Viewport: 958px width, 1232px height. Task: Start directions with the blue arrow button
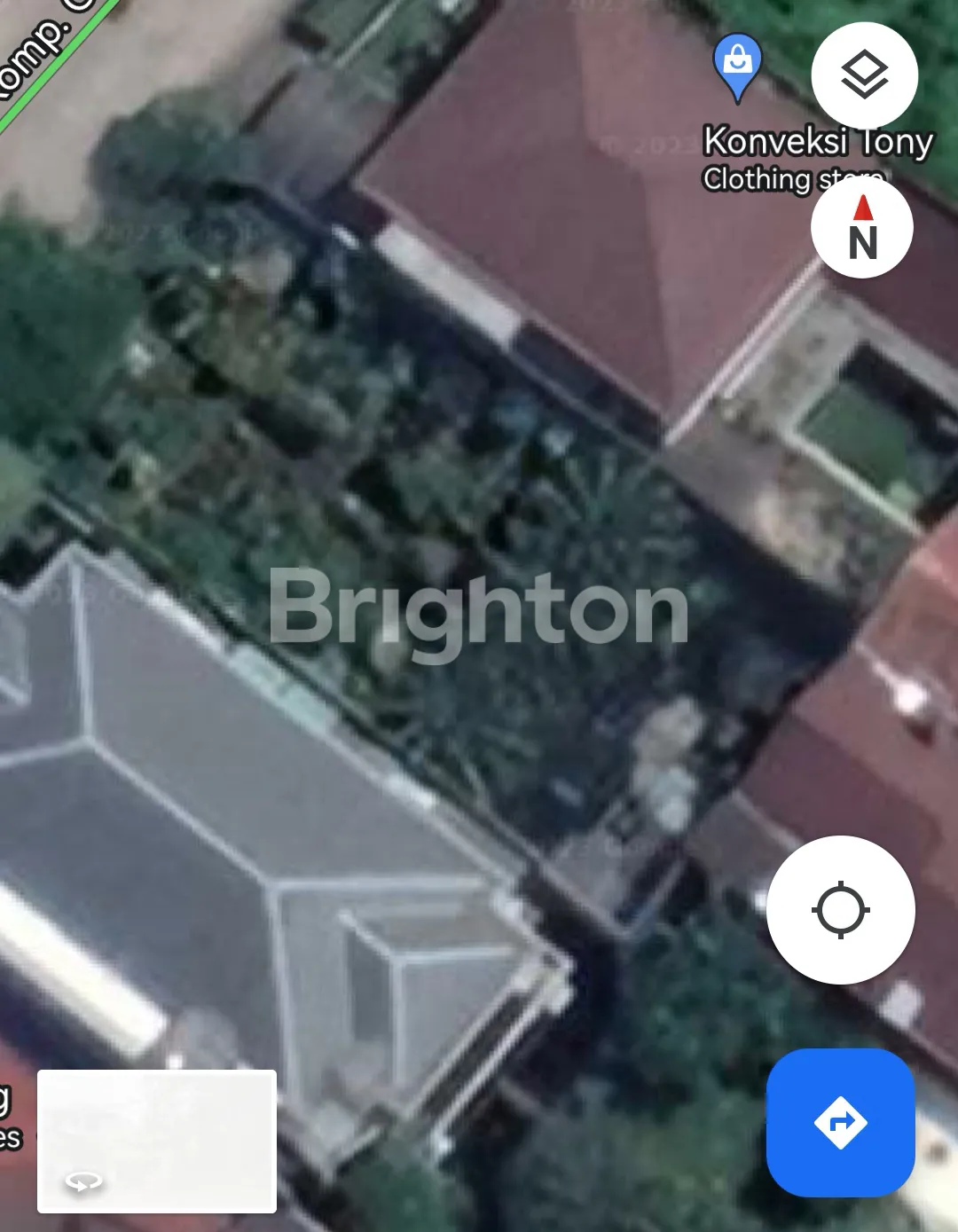[x=840, y=1122]
